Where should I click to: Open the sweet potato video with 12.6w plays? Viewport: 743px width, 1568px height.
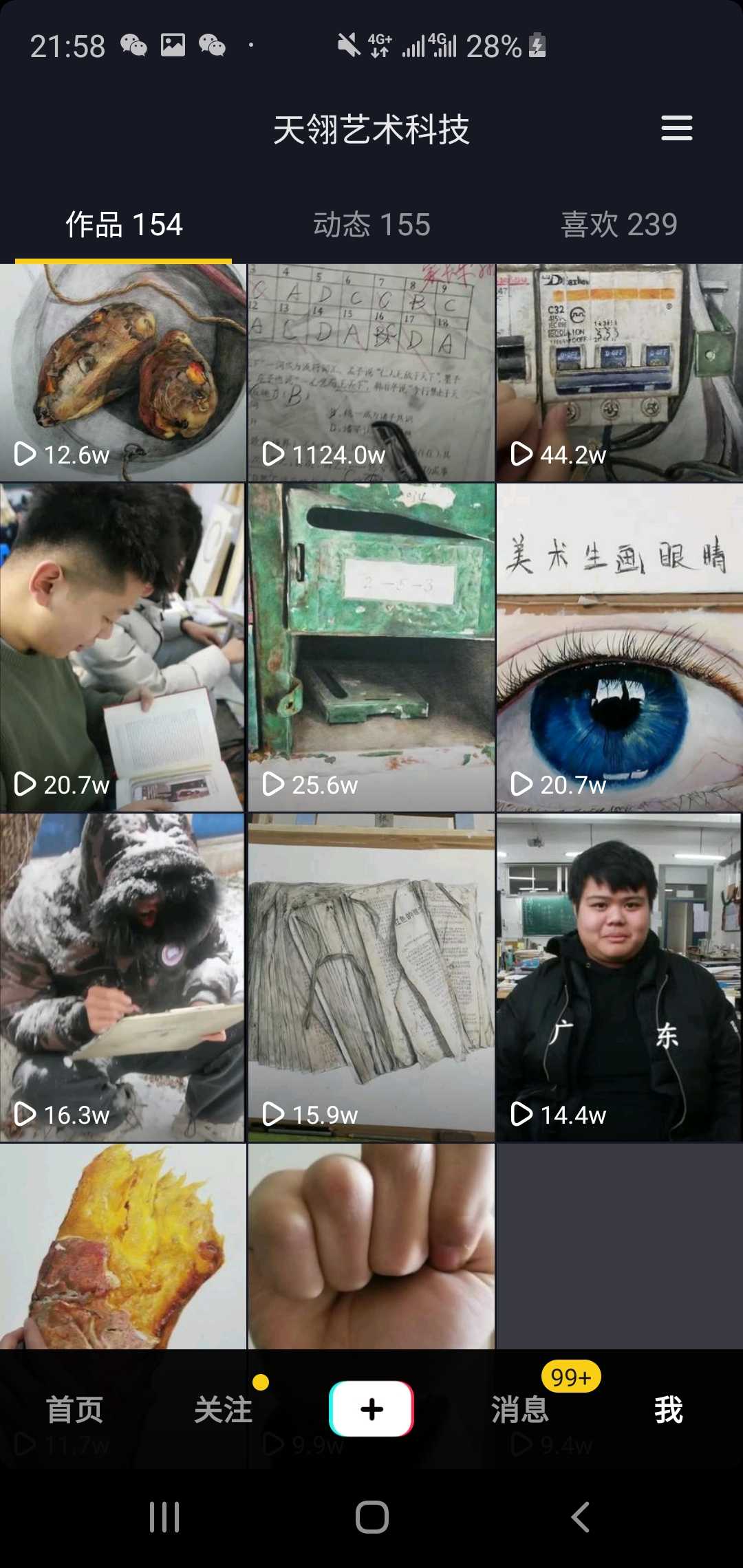pos(123,371)
